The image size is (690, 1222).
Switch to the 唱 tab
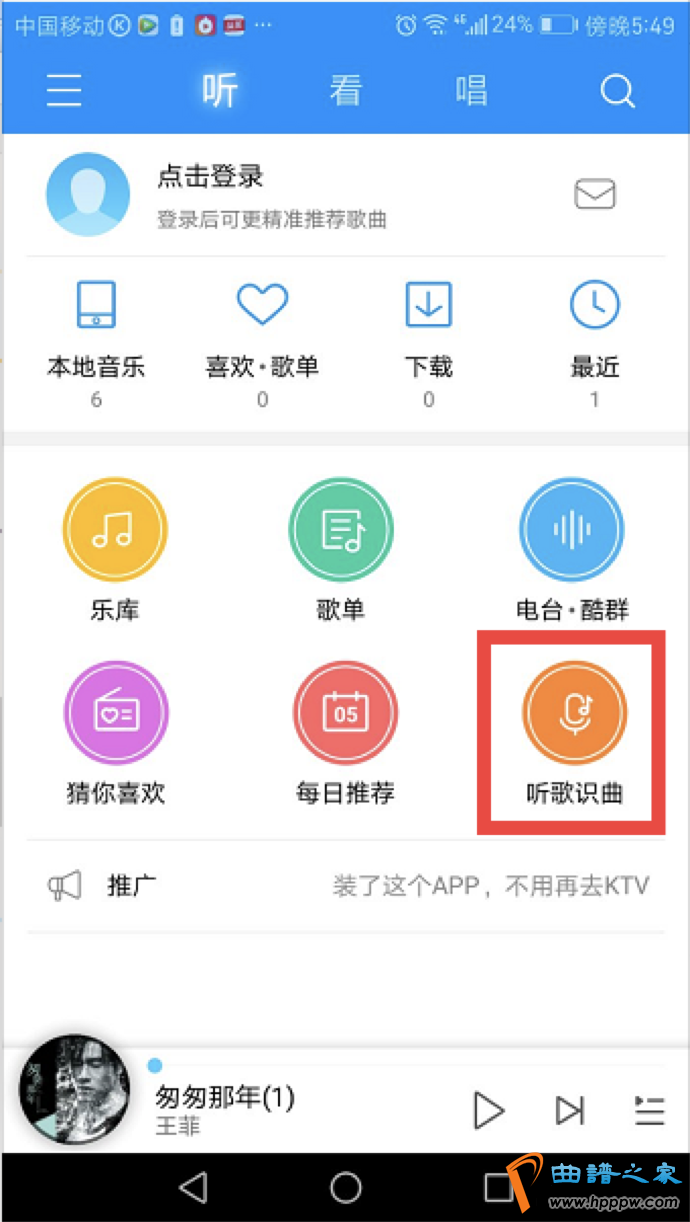[470, 92]
